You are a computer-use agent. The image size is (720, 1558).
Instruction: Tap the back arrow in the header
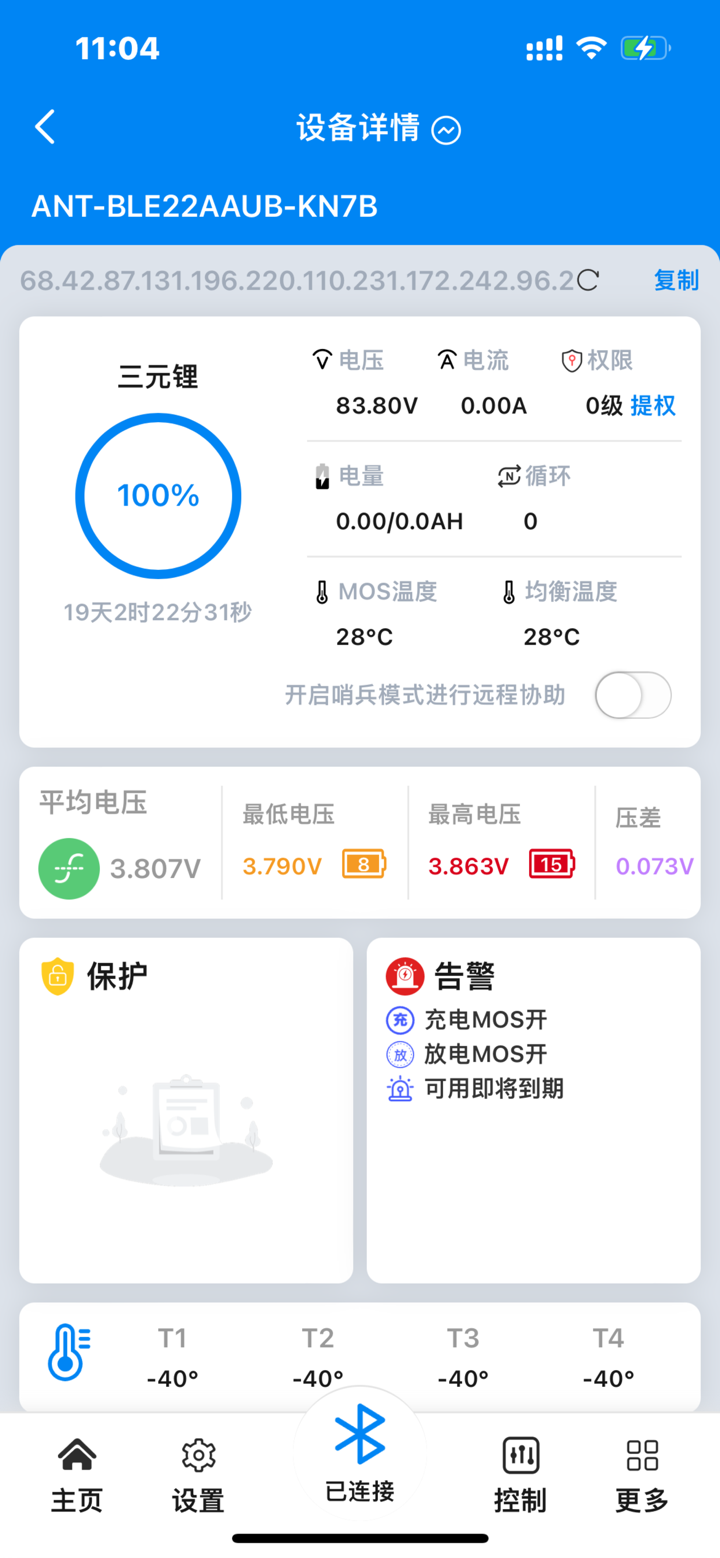(44, 127)
